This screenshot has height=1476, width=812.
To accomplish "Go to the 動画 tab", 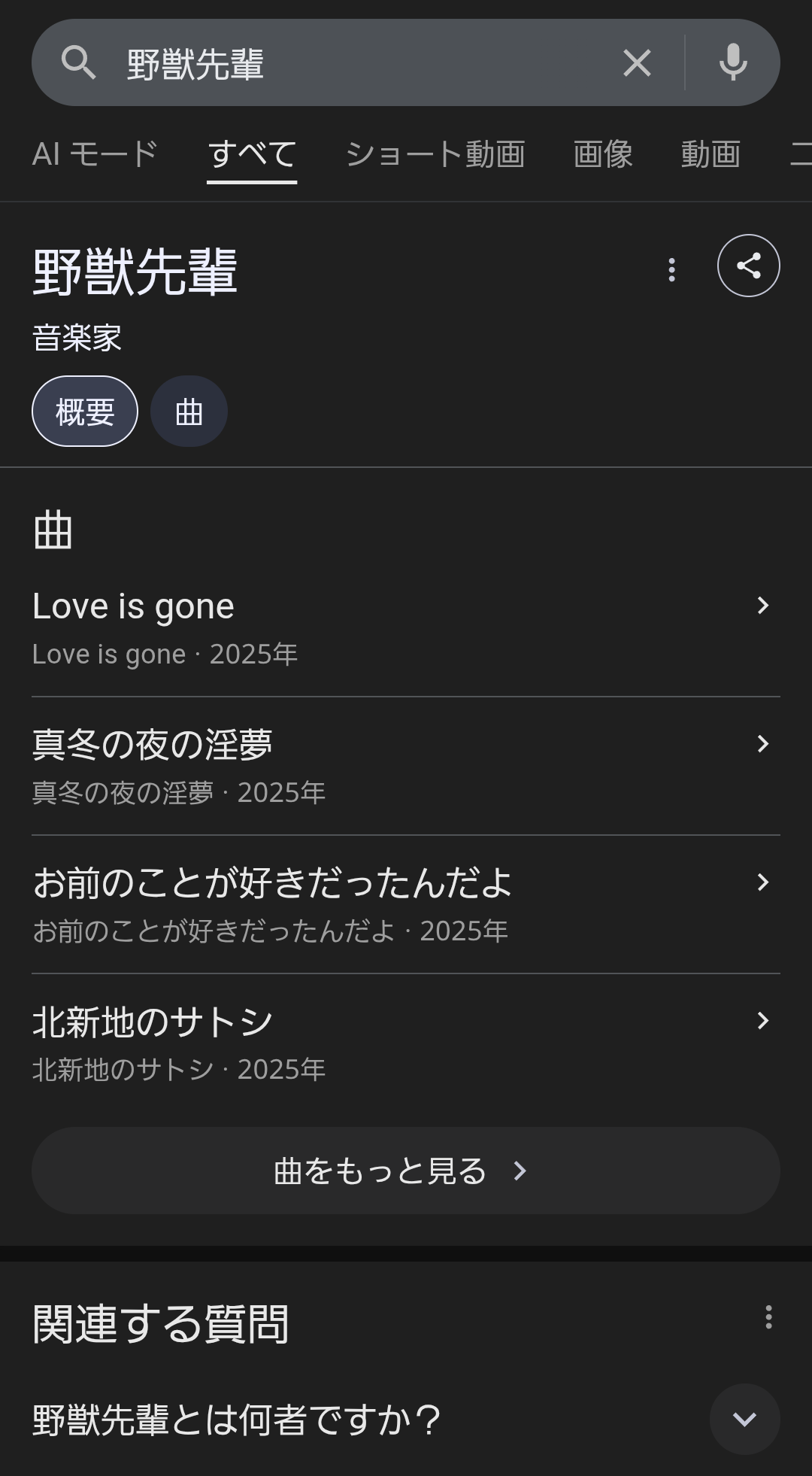I will point(710,154).
